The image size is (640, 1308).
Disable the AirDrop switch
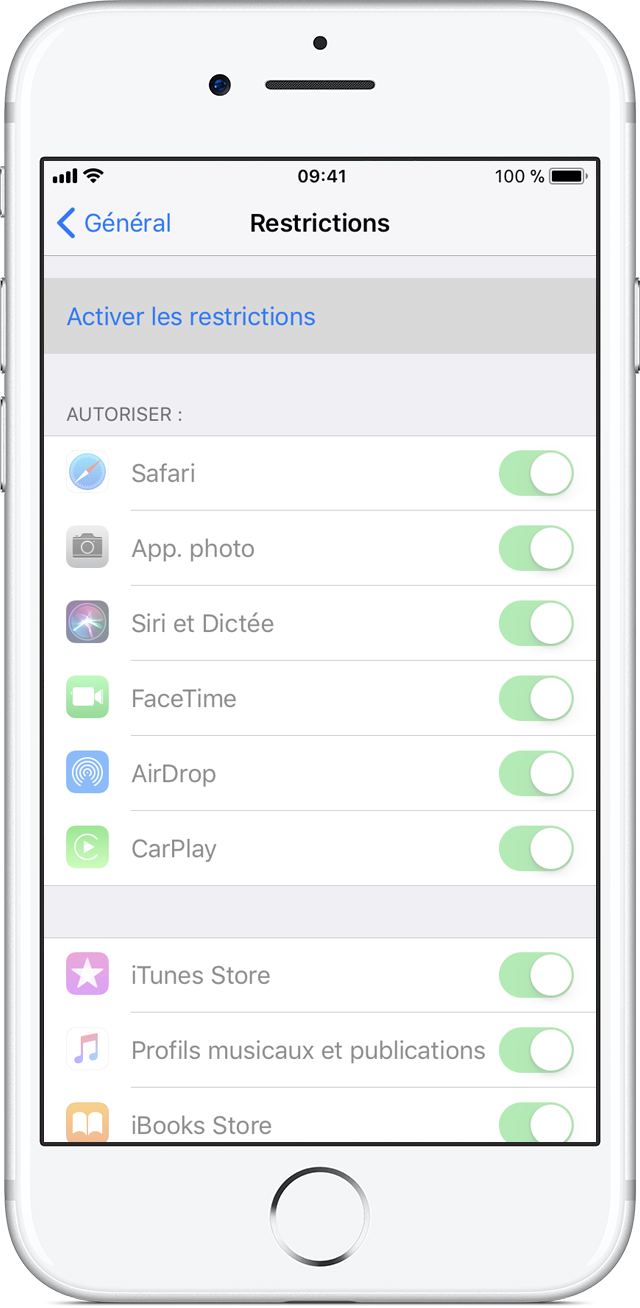pyautogui.click(x=536, y=773)
